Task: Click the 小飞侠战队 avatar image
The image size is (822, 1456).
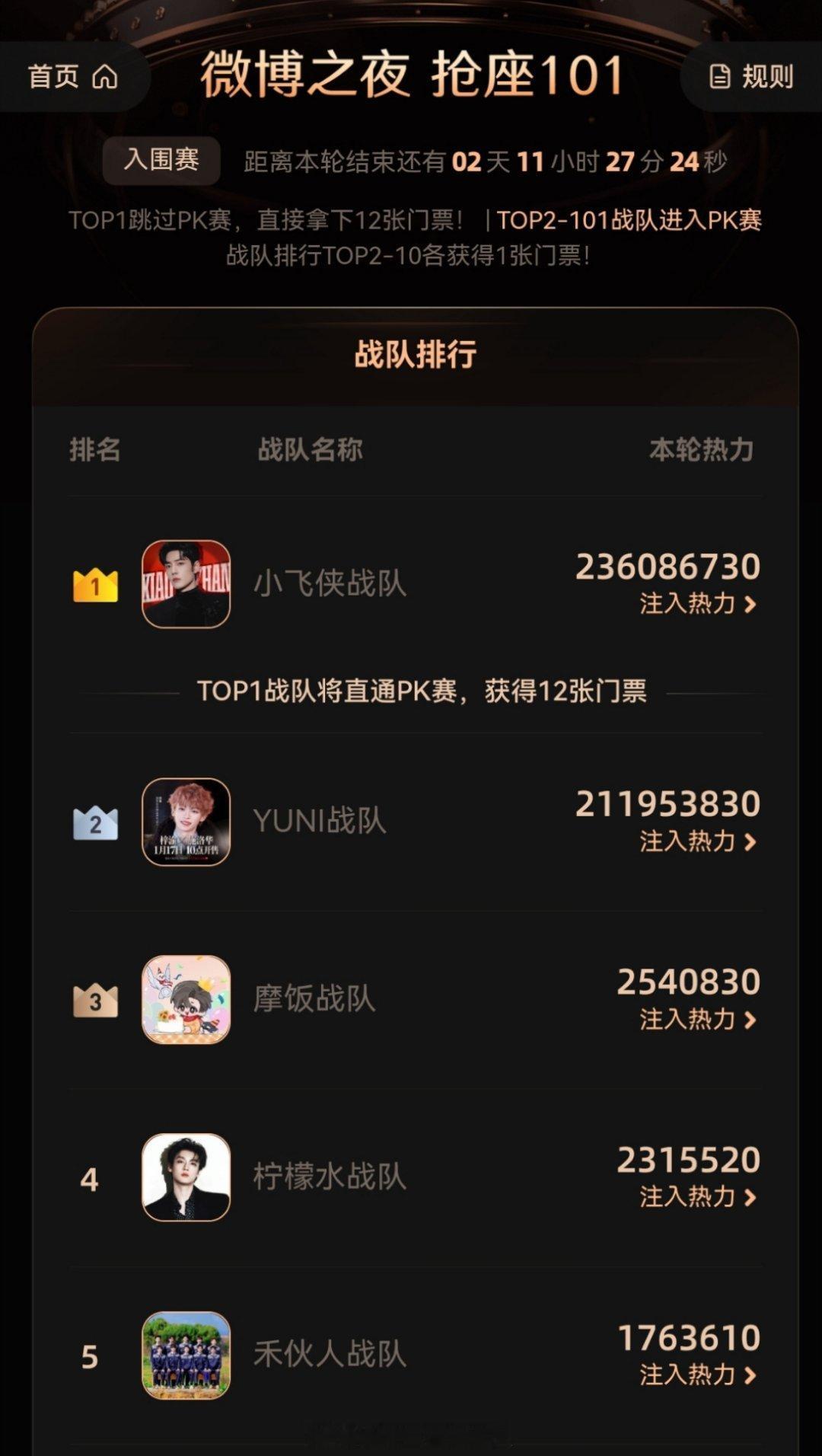Action: (186, 585)
